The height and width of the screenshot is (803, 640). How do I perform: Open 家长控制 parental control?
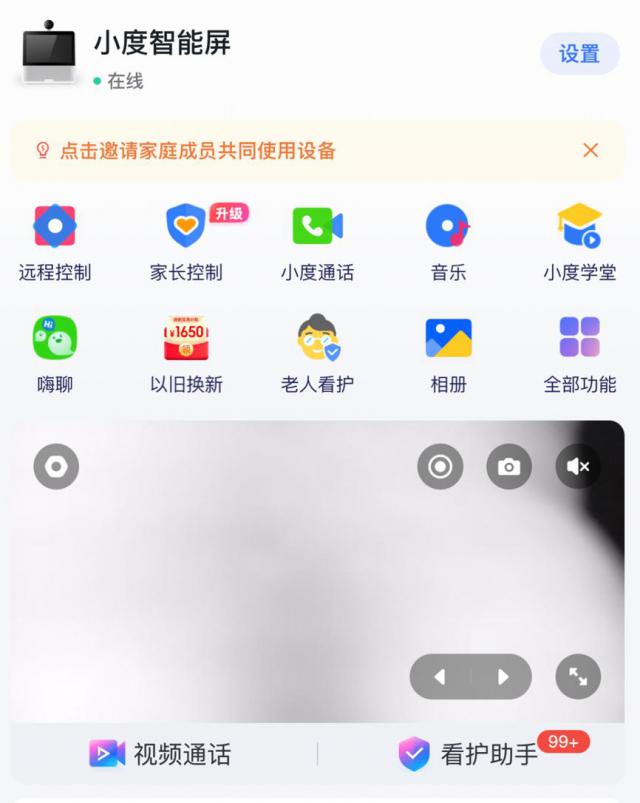coord(186,243)
